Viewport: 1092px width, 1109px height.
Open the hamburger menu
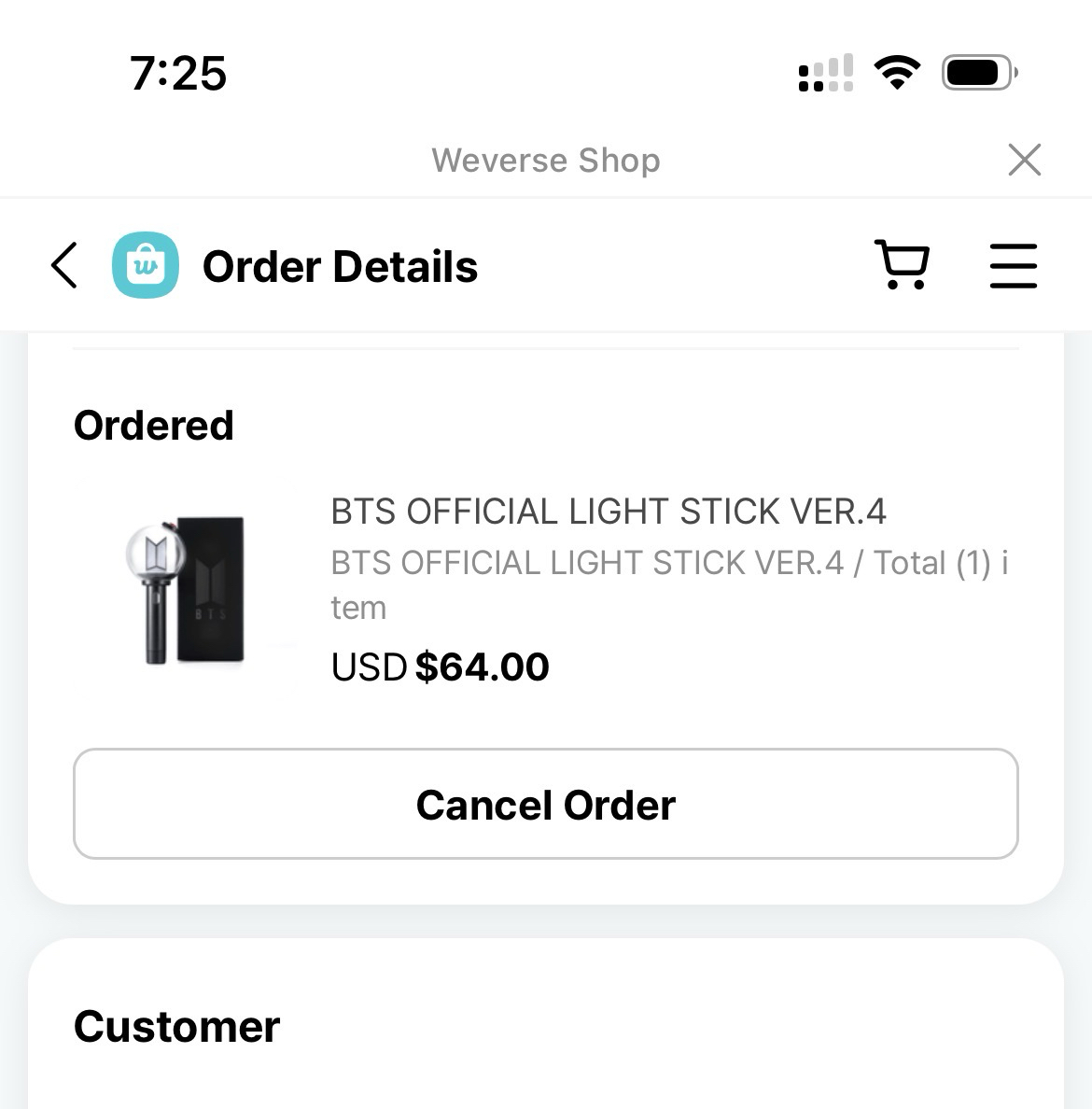(x=1013, y=266)
